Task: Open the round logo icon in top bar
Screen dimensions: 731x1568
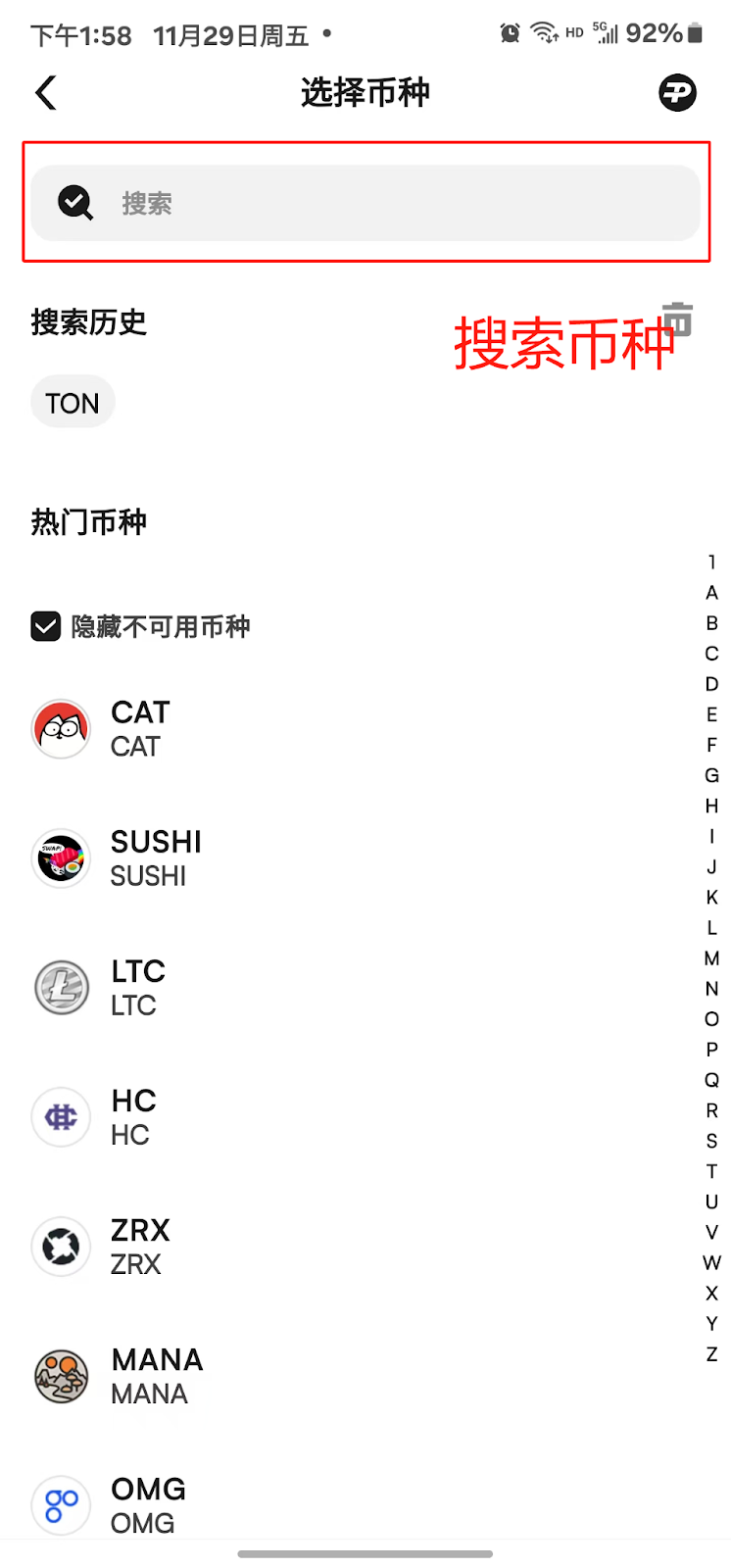Action: click(676, 93)
